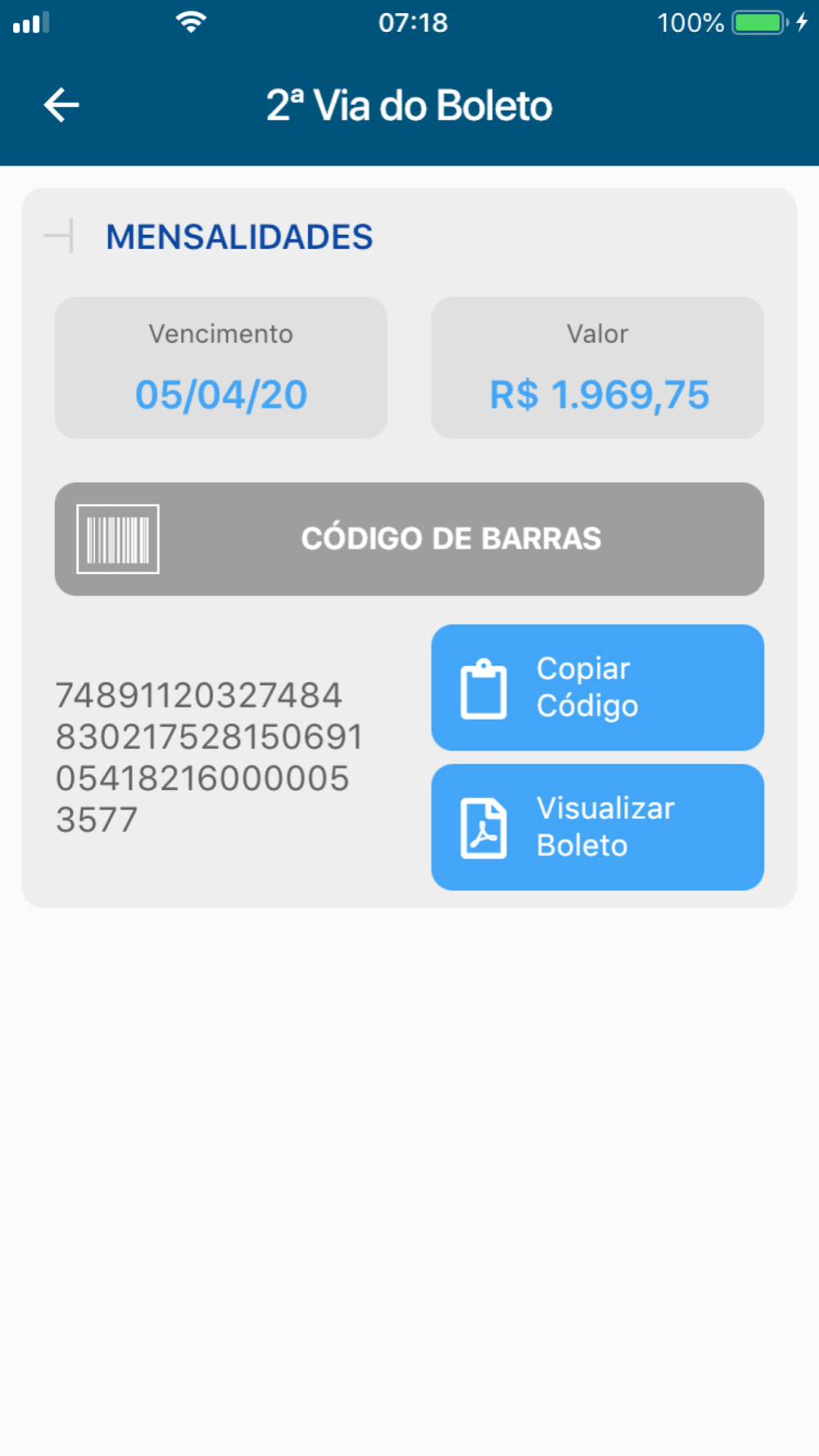
Task: Open the PDF via Visualizar Boleto
Action: 598,827
